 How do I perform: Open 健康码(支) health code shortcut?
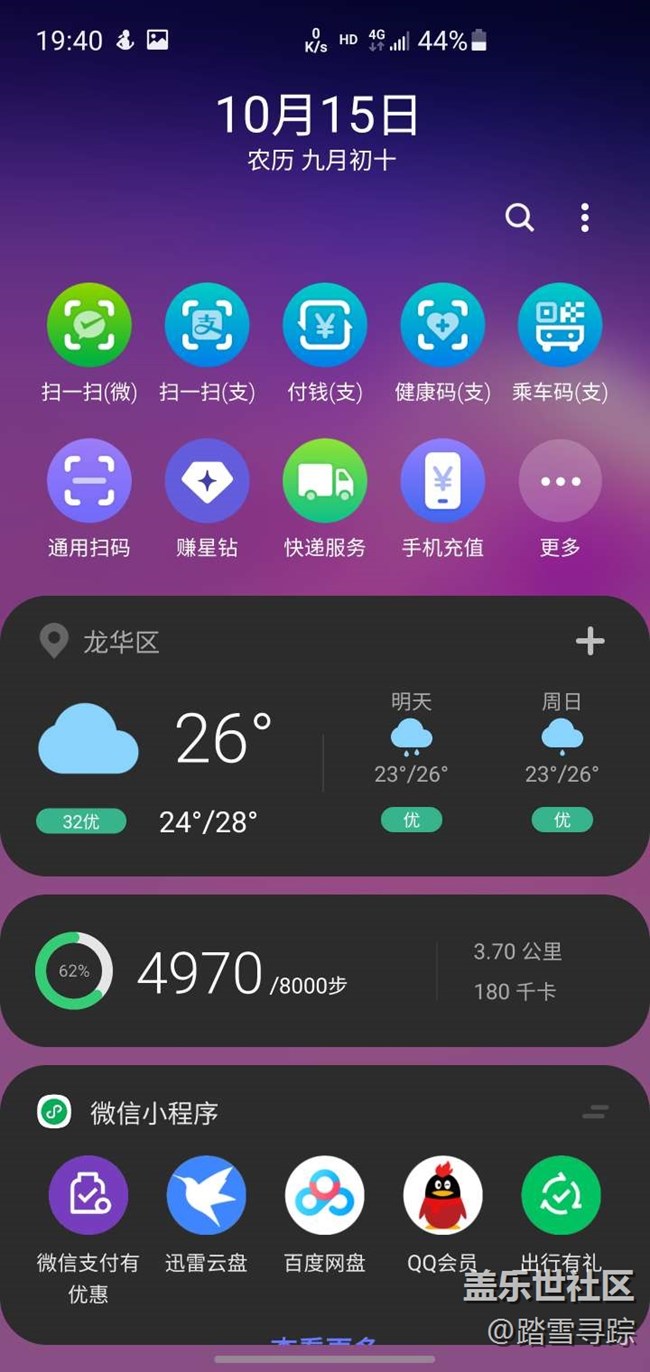442,326
